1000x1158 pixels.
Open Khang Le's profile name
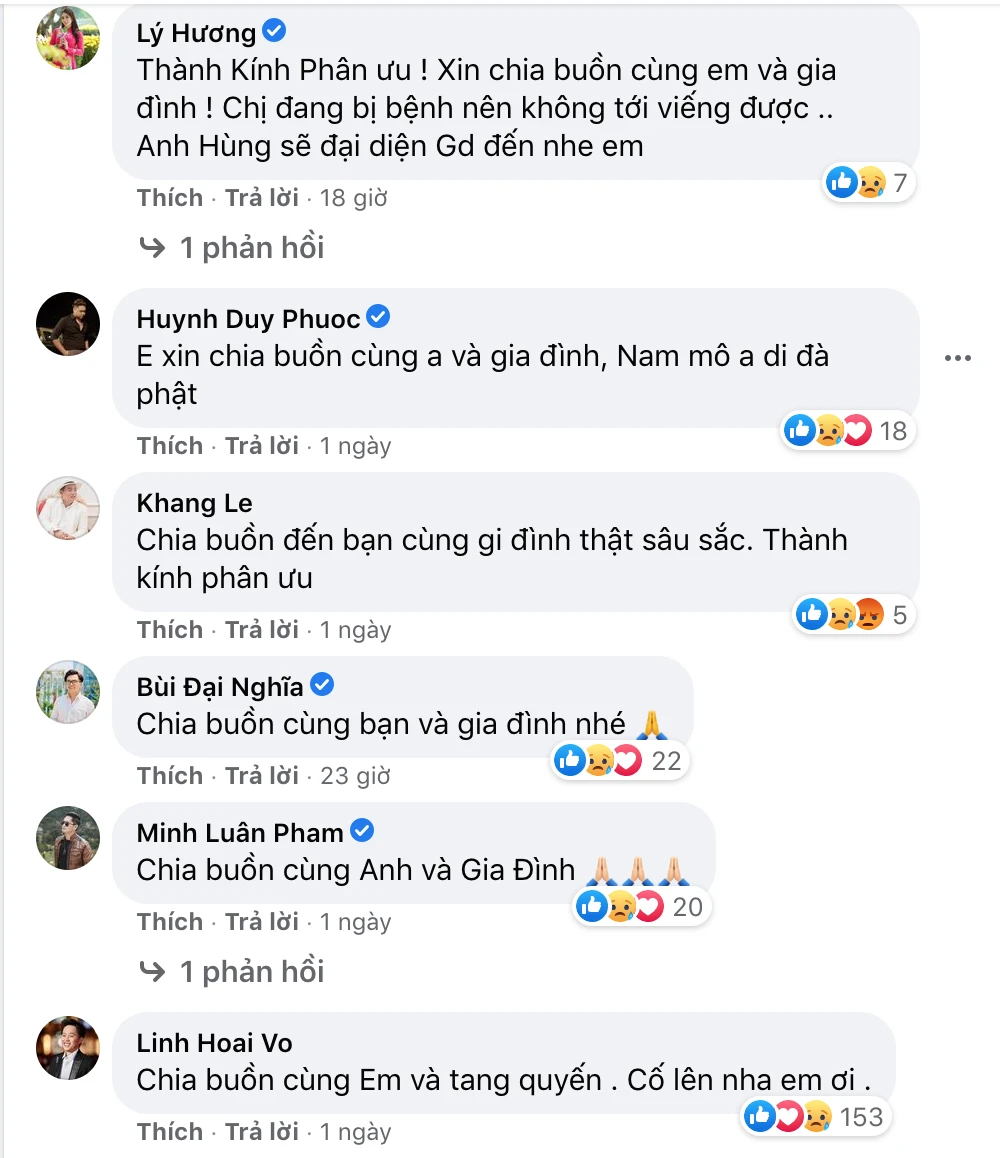[x=194, y=503]
